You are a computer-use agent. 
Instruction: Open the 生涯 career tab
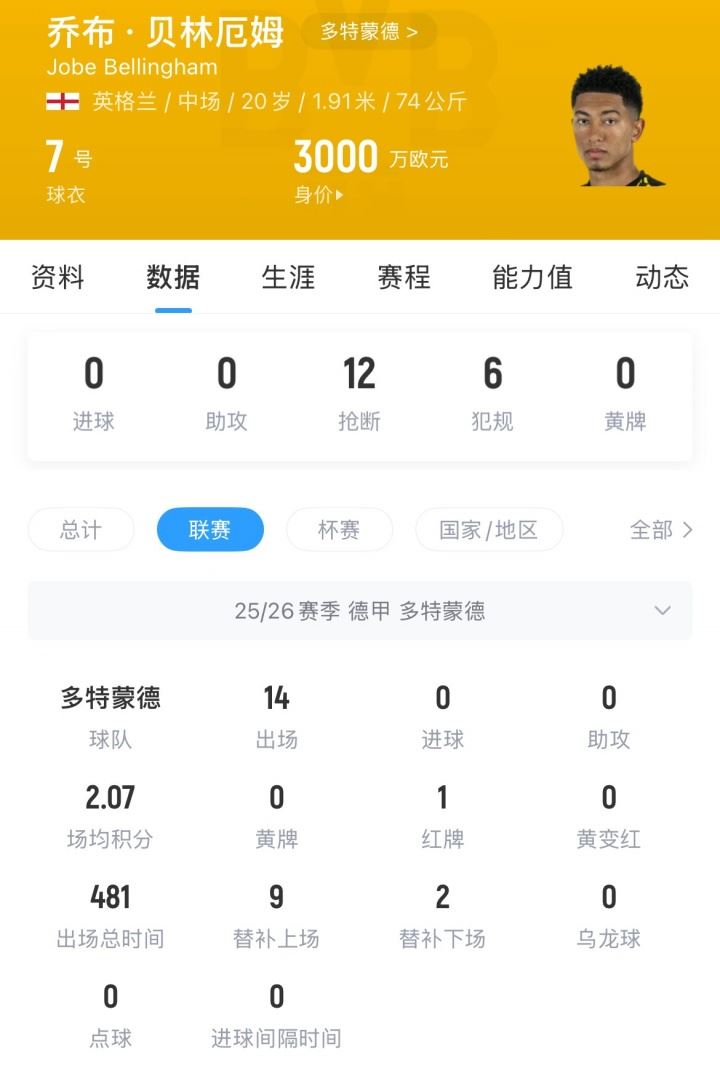coord(288,277)
